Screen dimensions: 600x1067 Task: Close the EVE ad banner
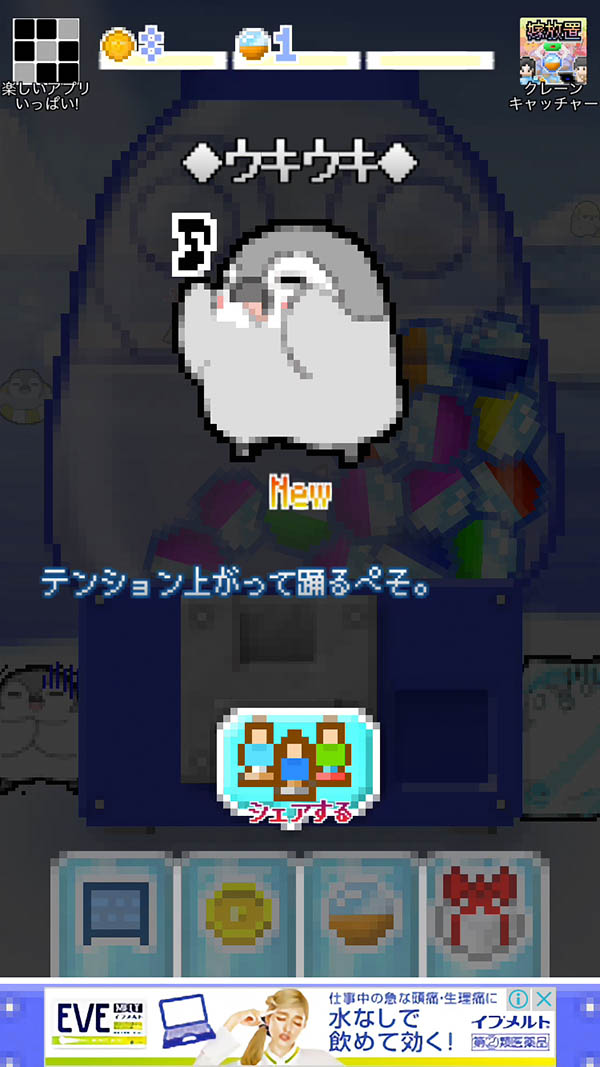[543, 999]
